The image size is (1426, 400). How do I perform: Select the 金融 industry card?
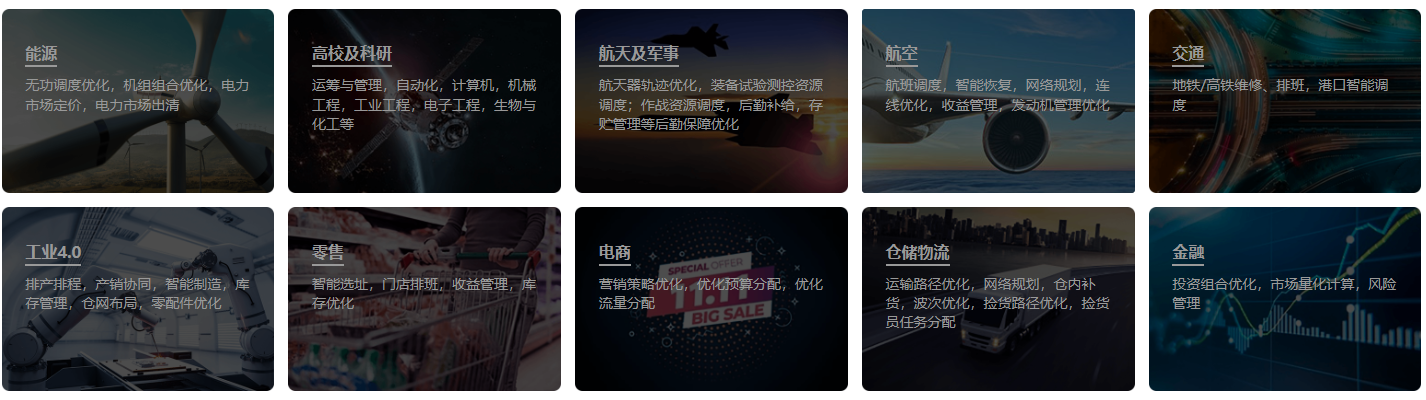(x=1285, y=299)
